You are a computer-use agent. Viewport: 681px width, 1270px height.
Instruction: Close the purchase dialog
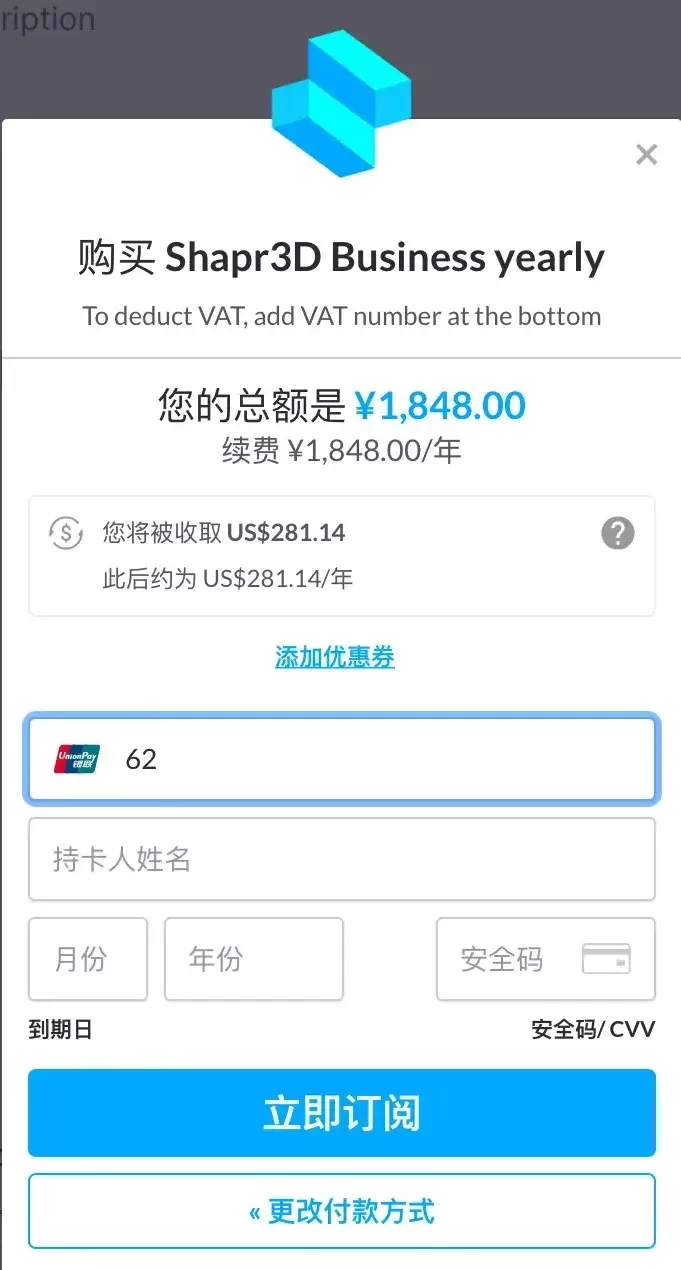647,155
